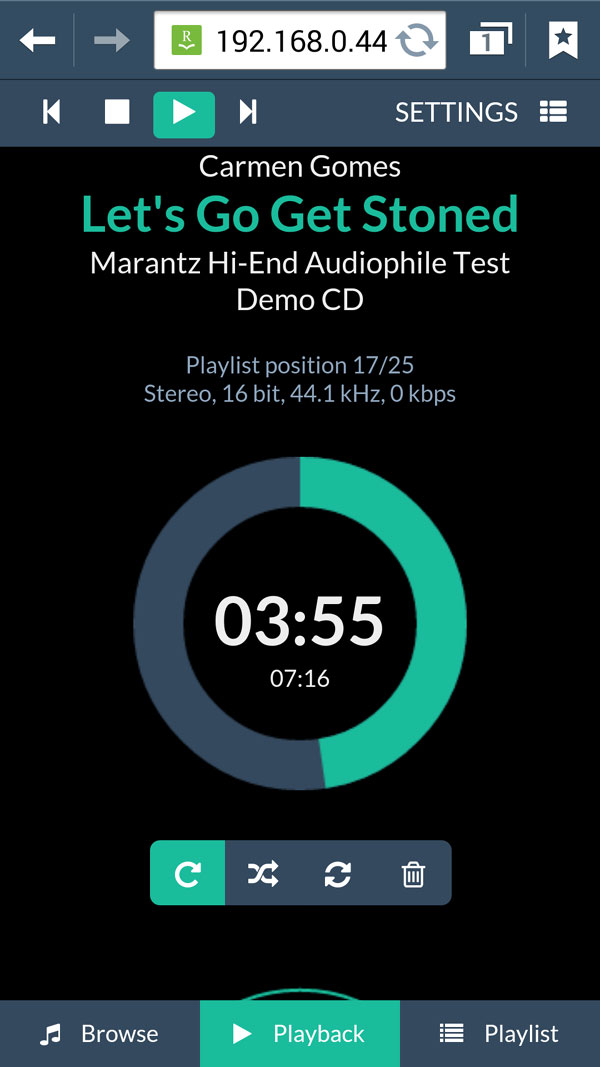The image size is (600, 1067).
Task: Tap the address bar showing 192.168.0.44
Action: click(x=300, y=41)
